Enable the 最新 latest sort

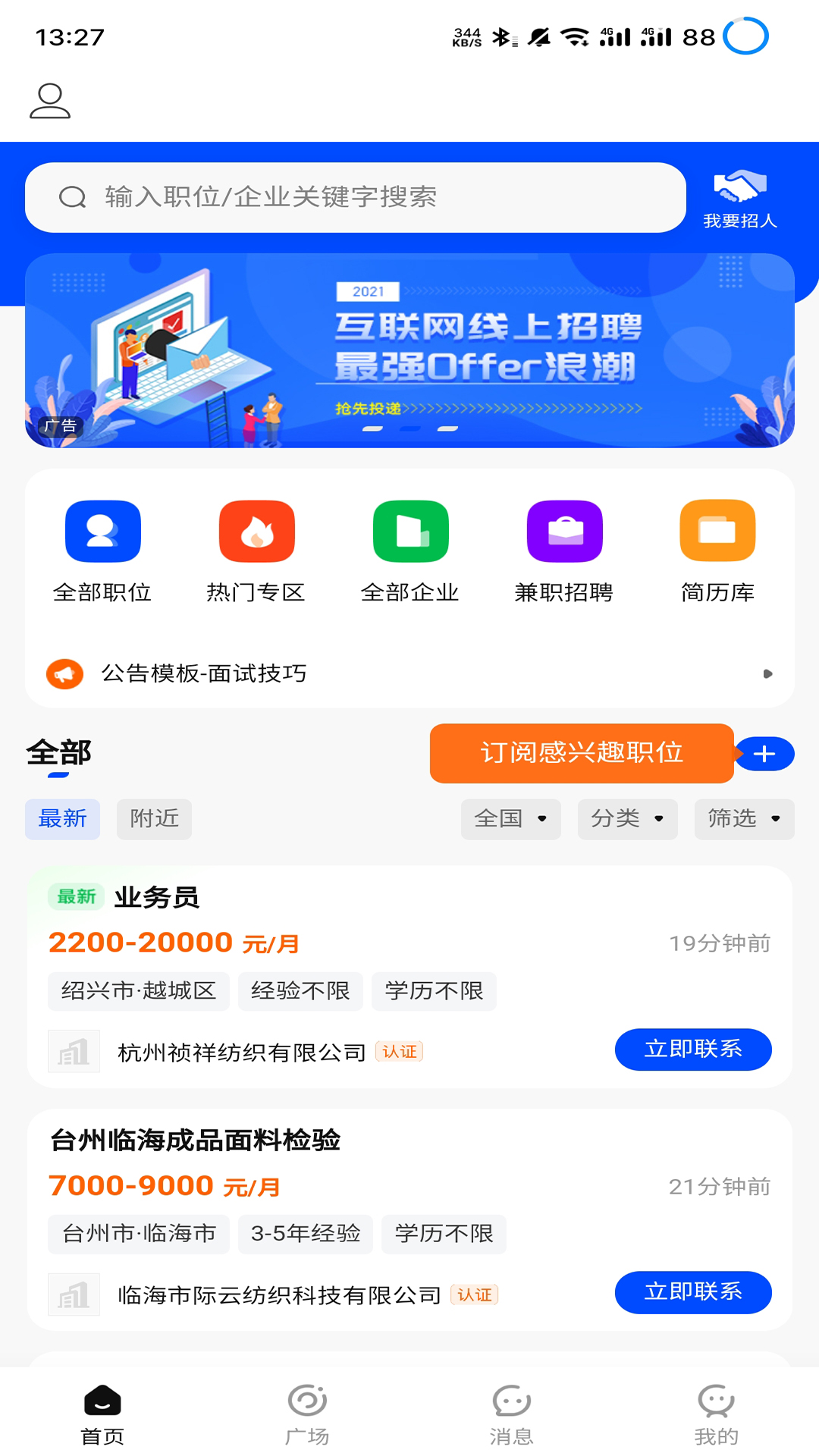(62, 819)
